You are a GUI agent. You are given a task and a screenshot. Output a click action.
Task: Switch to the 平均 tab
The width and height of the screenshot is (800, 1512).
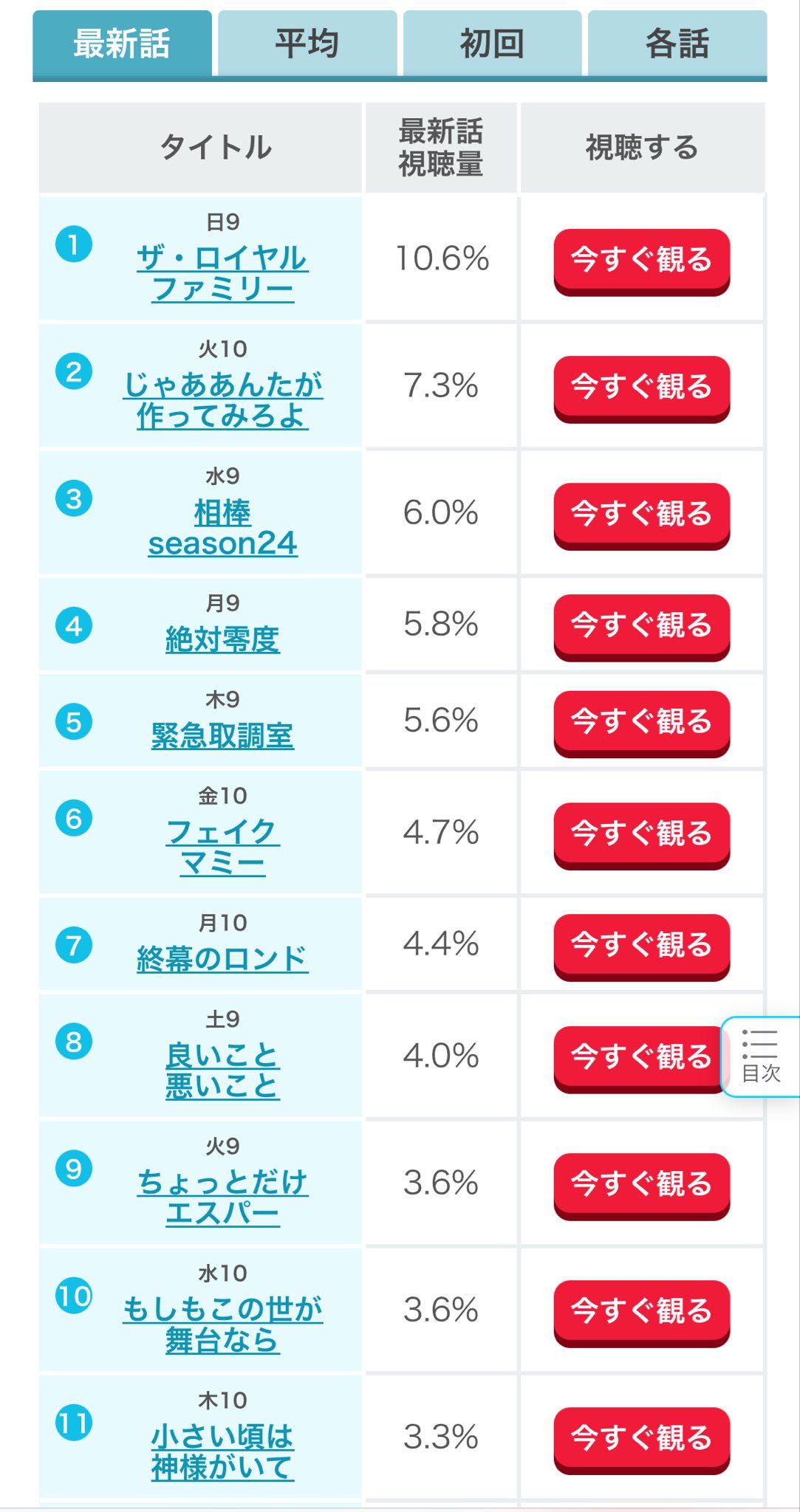click(x=307, y=43)
